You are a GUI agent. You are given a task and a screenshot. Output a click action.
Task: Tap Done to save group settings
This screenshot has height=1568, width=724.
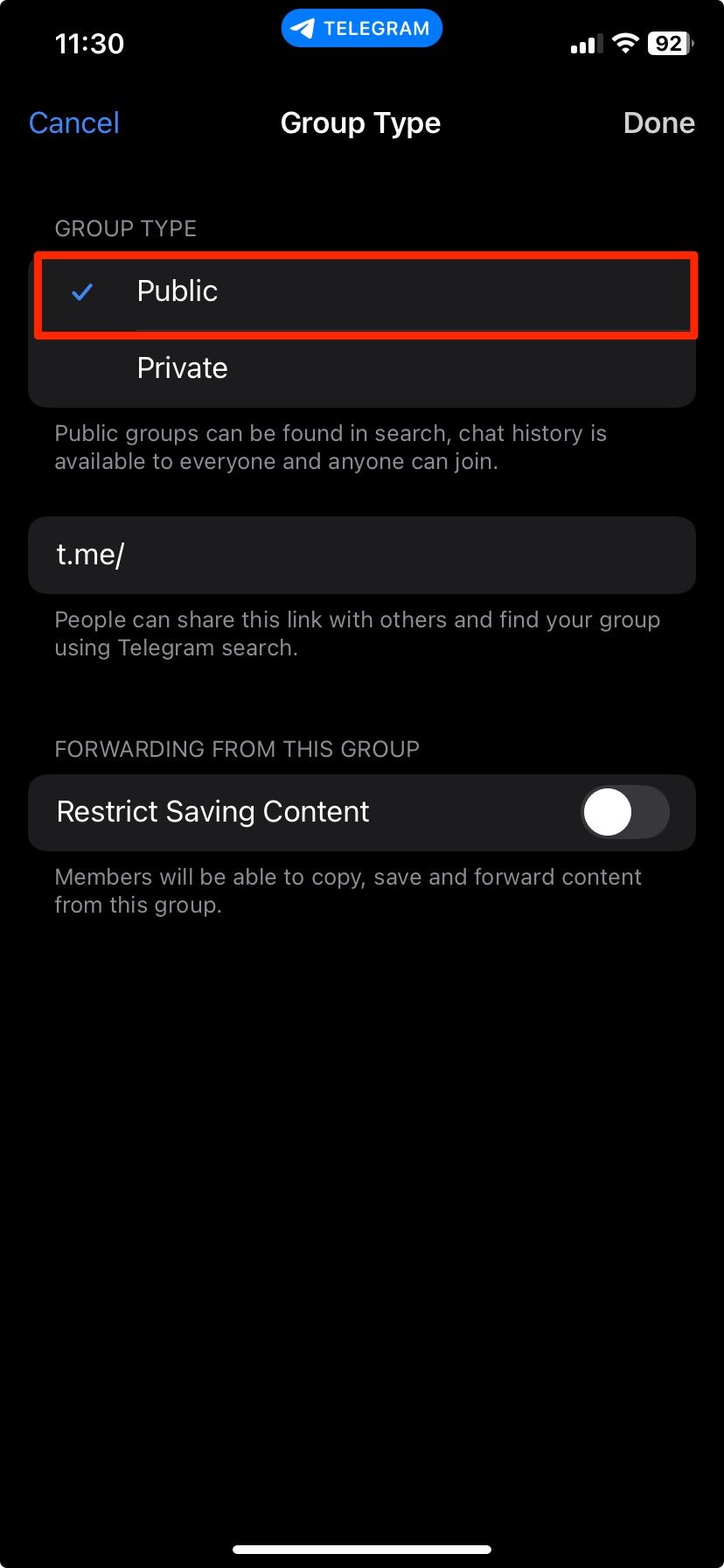click(659, 123)
